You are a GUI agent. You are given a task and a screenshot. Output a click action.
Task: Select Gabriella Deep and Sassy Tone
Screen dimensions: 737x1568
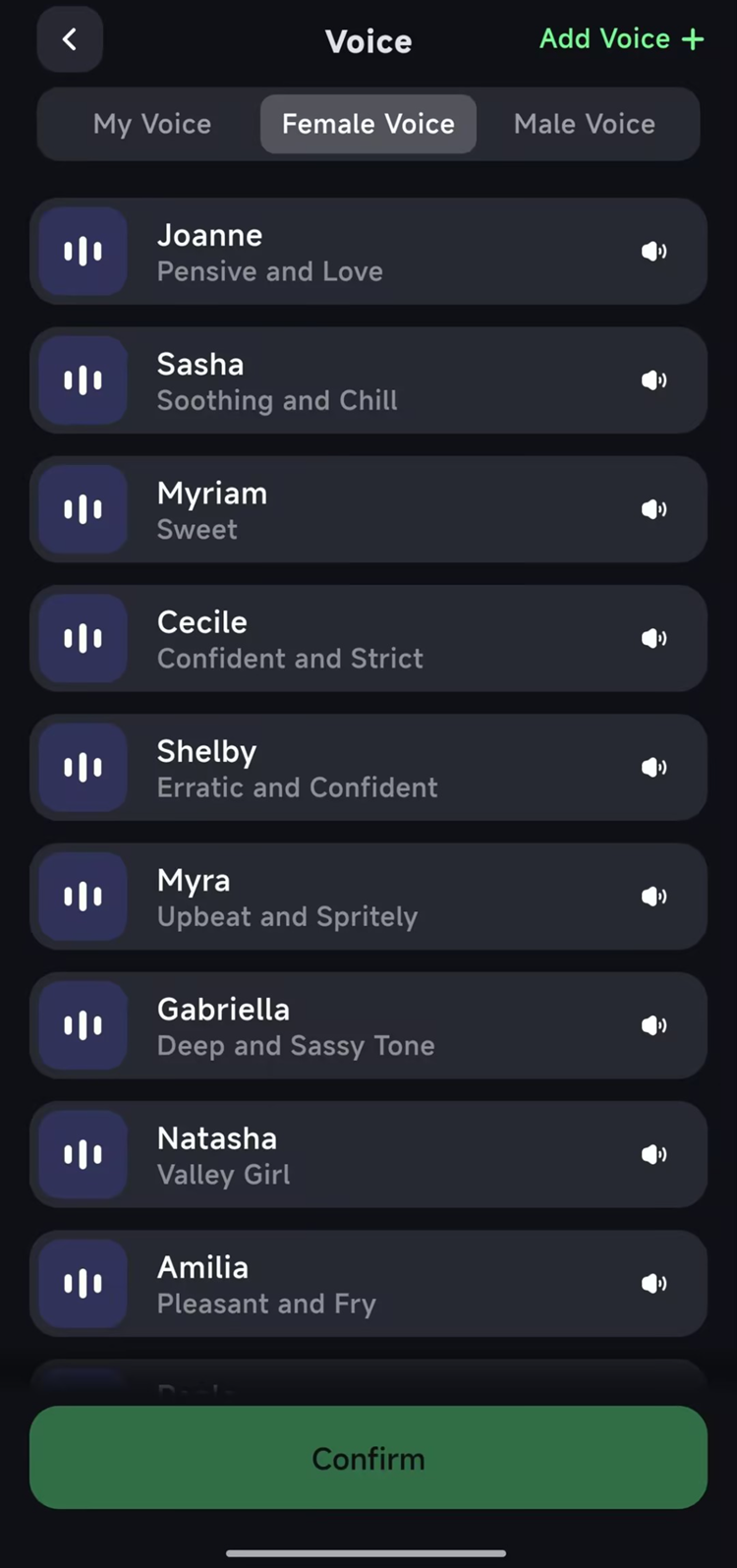pyautogui.click(x=368, y=1025)
